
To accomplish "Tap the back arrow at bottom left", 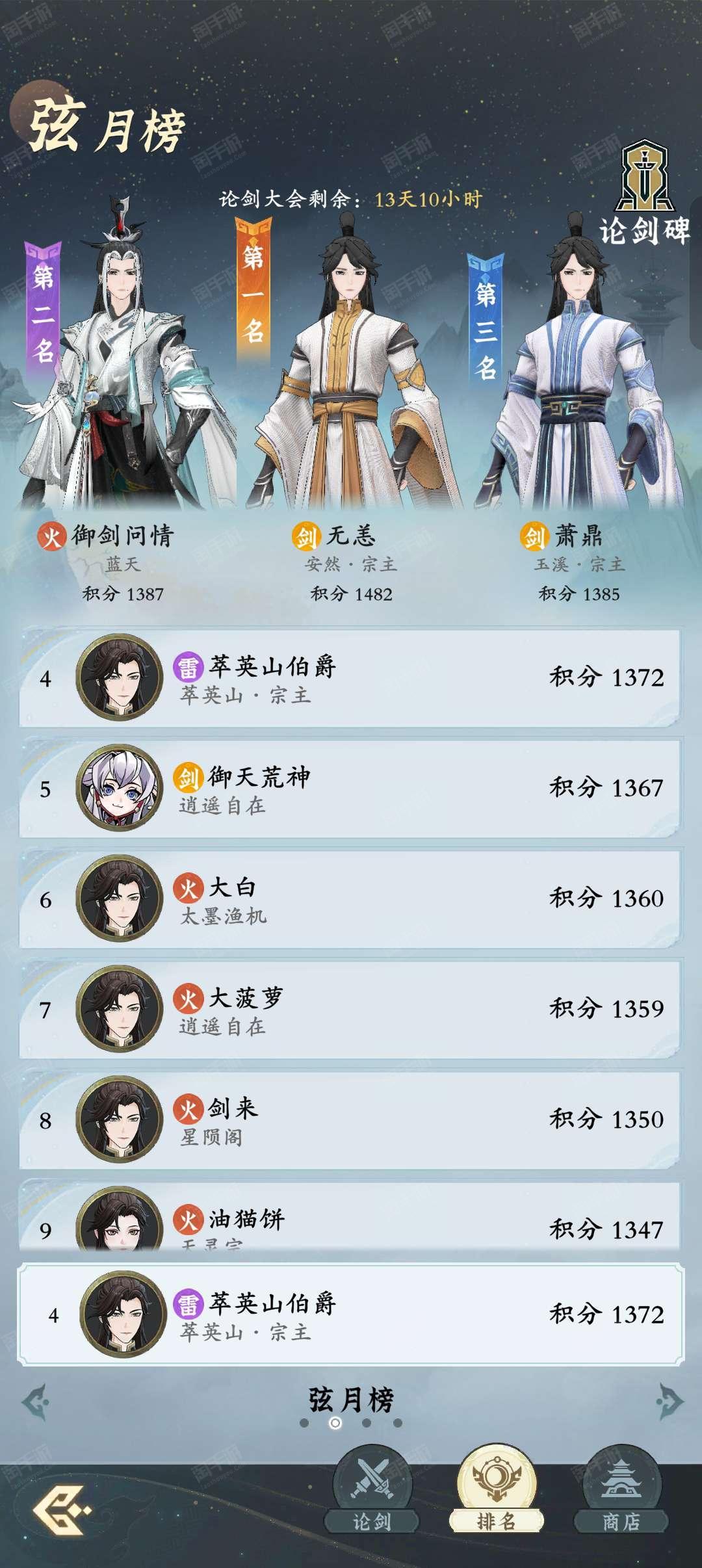I will pos(62,1509).
